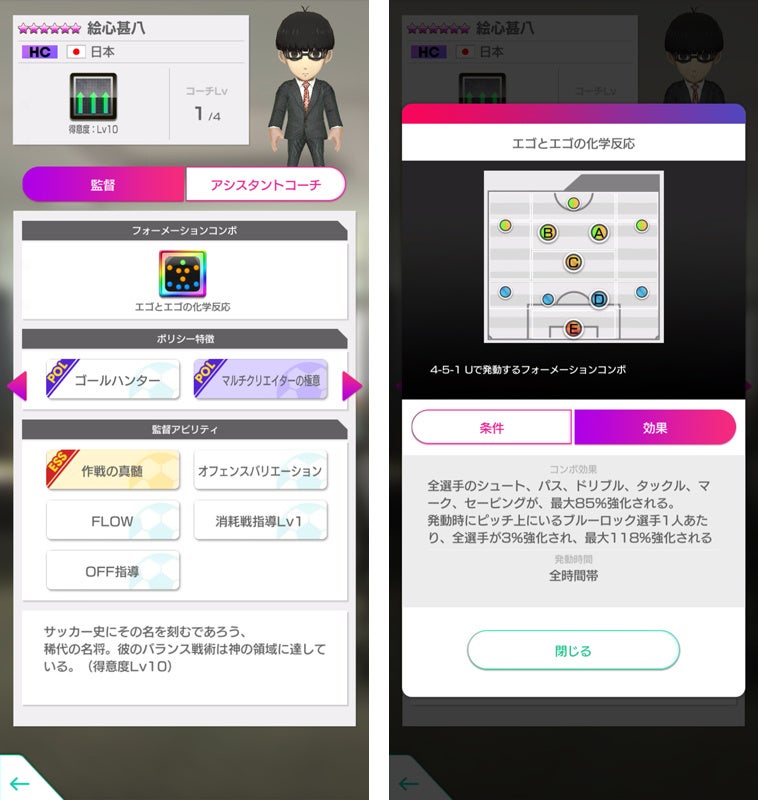
Task: Open the FLOW ability
Action: tap(113, 520)
